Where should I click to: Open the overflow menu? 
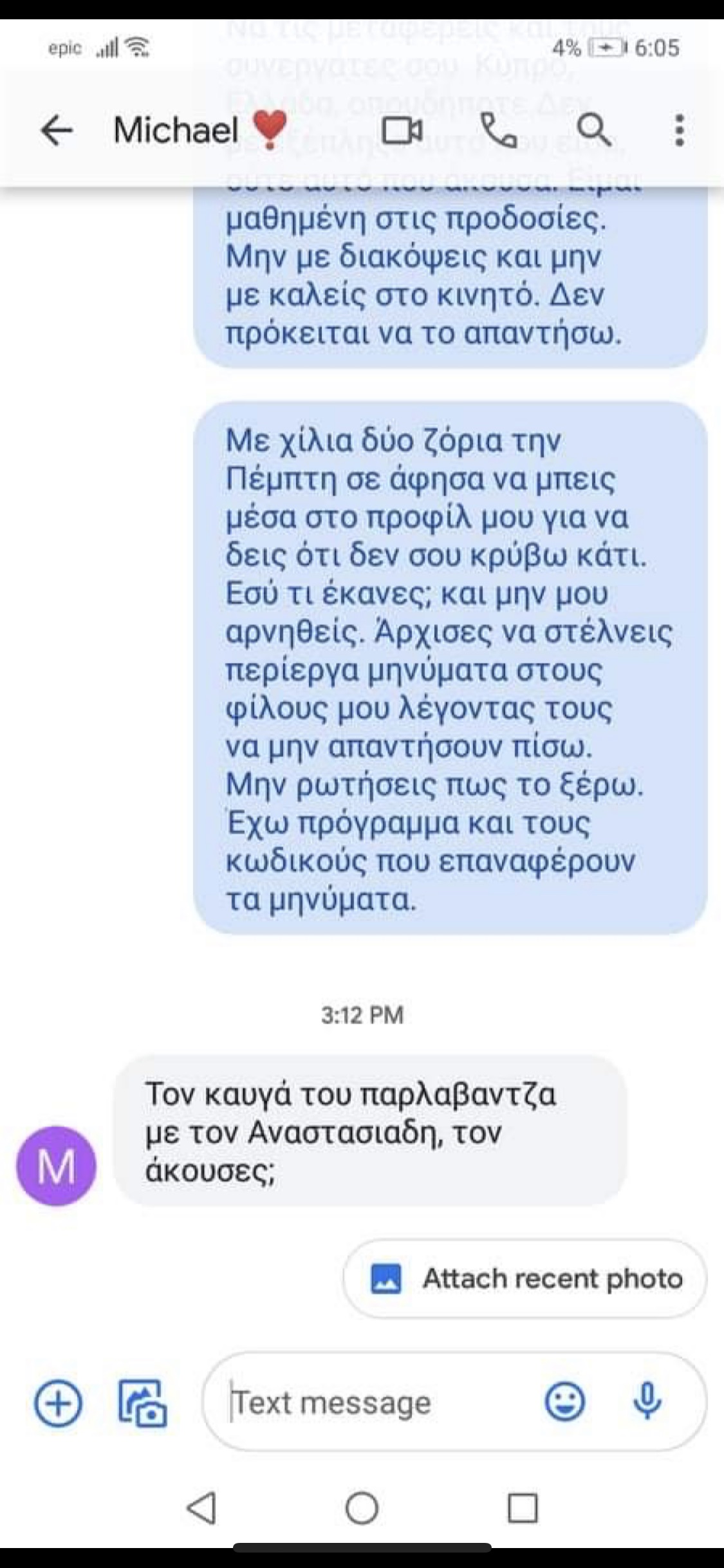(x=679, y=131)
